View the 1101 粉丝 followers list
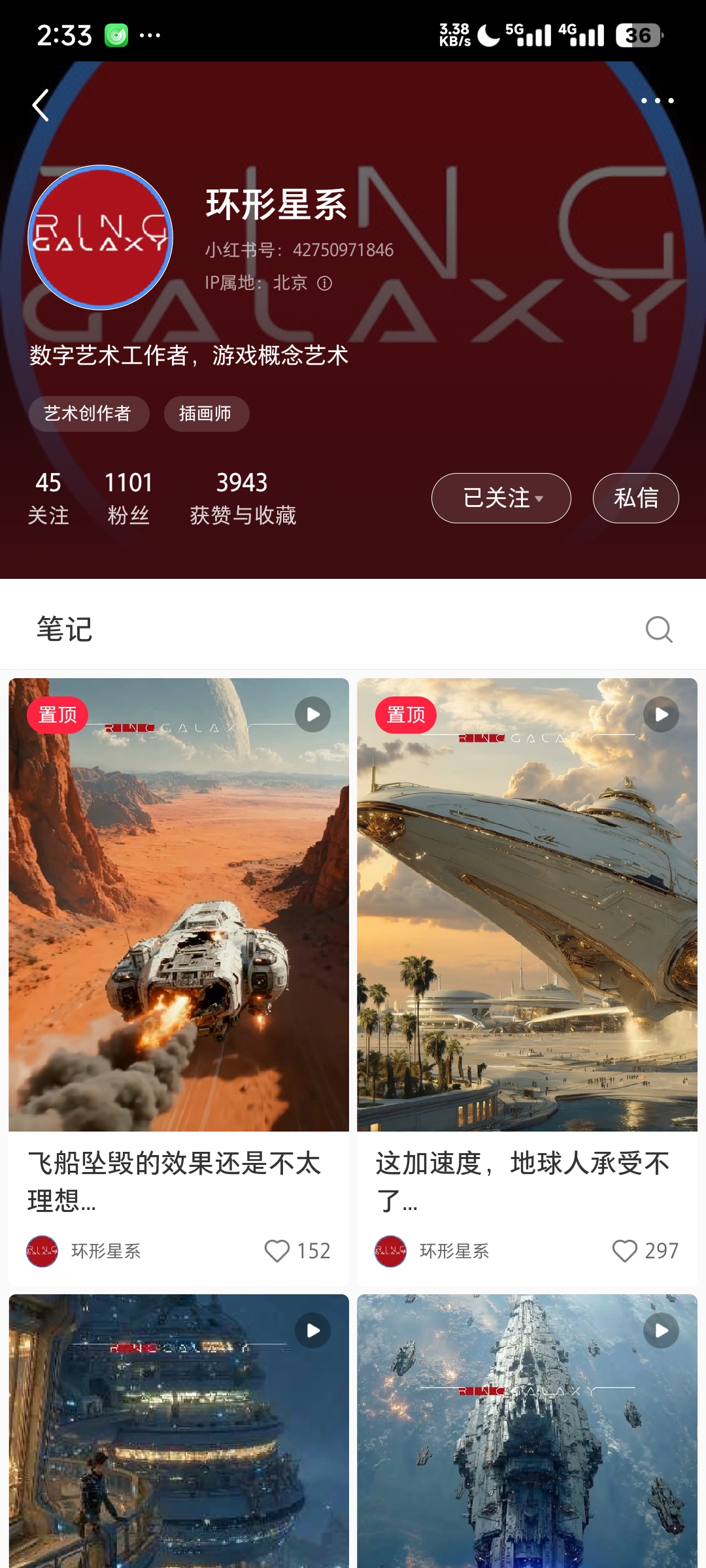This screenshot has height=1568, width=706. coord(128,498)
